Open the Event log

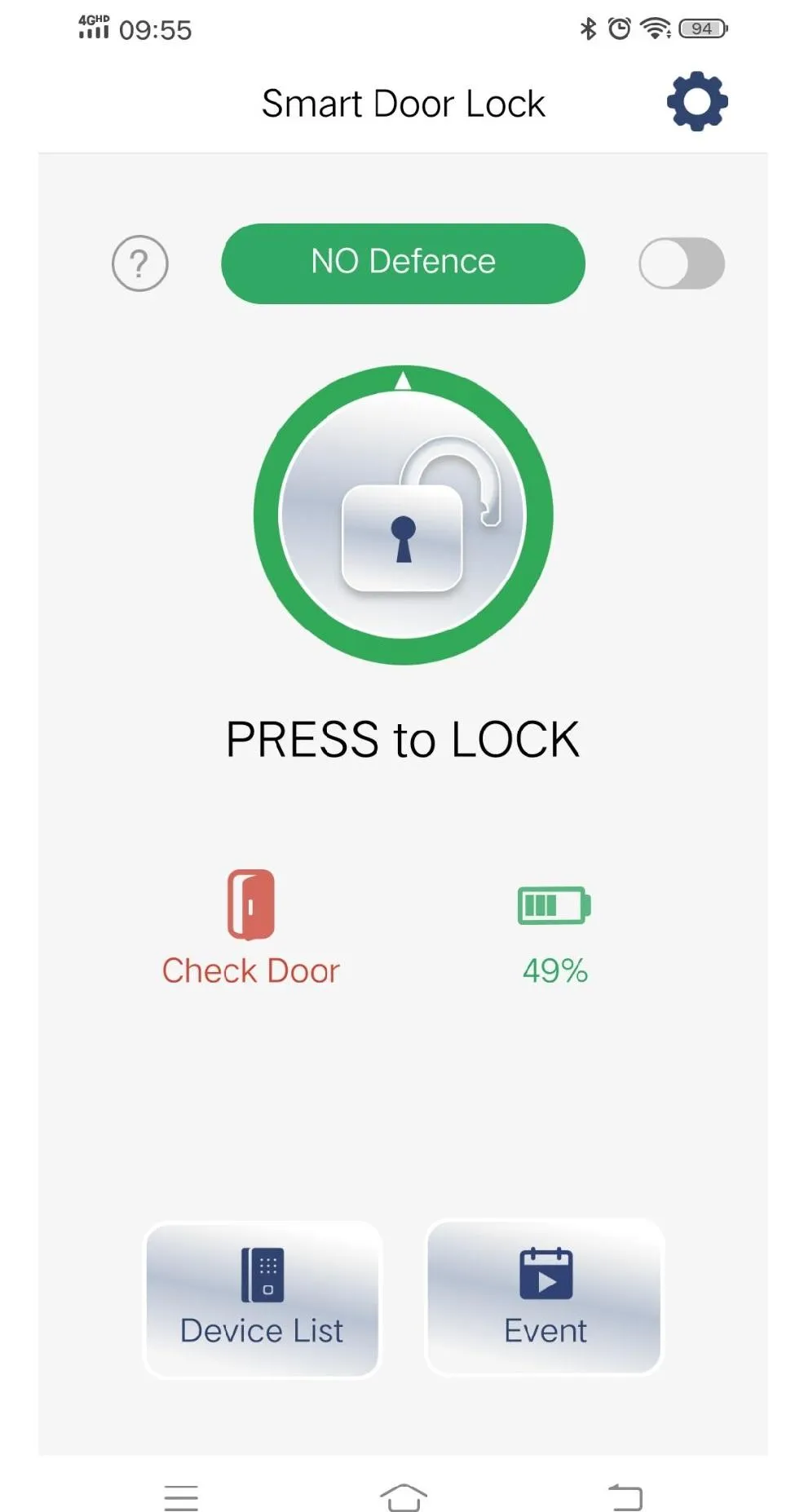545,1298
